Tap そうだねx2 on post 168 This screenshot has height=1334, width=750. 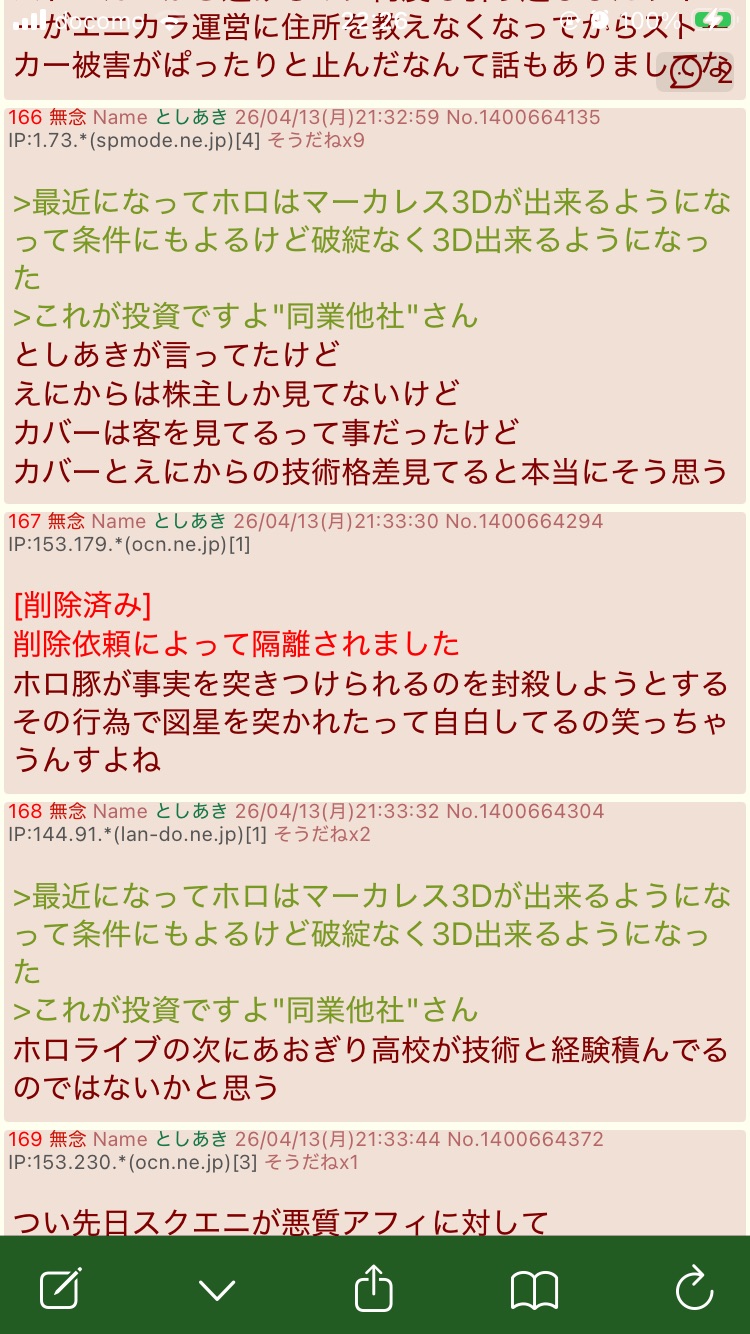(x=322, y=834)
